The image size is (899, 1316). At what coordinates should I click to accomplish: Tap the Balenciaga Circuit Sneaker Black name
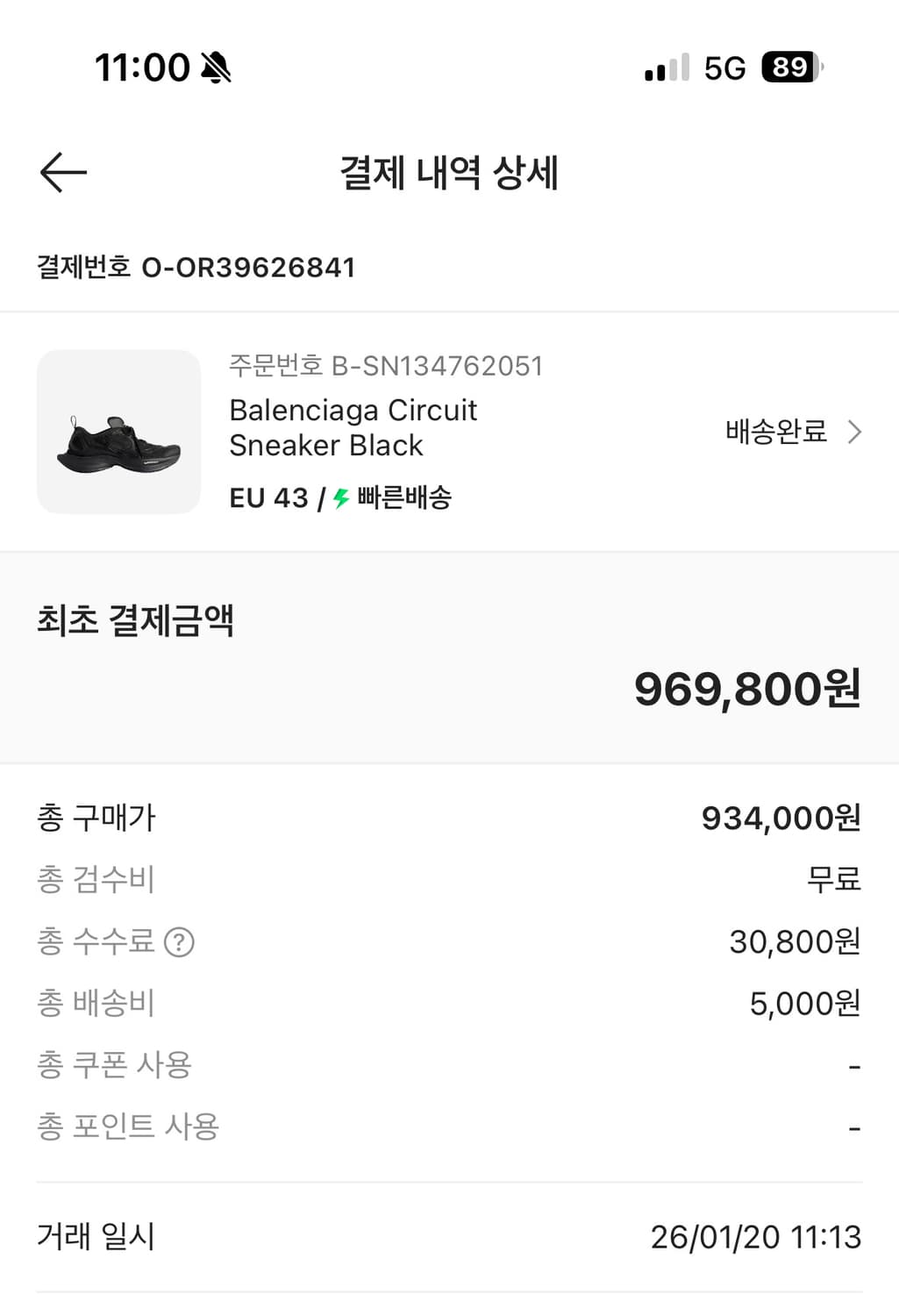pyautogui.click(x=353, y=428)
